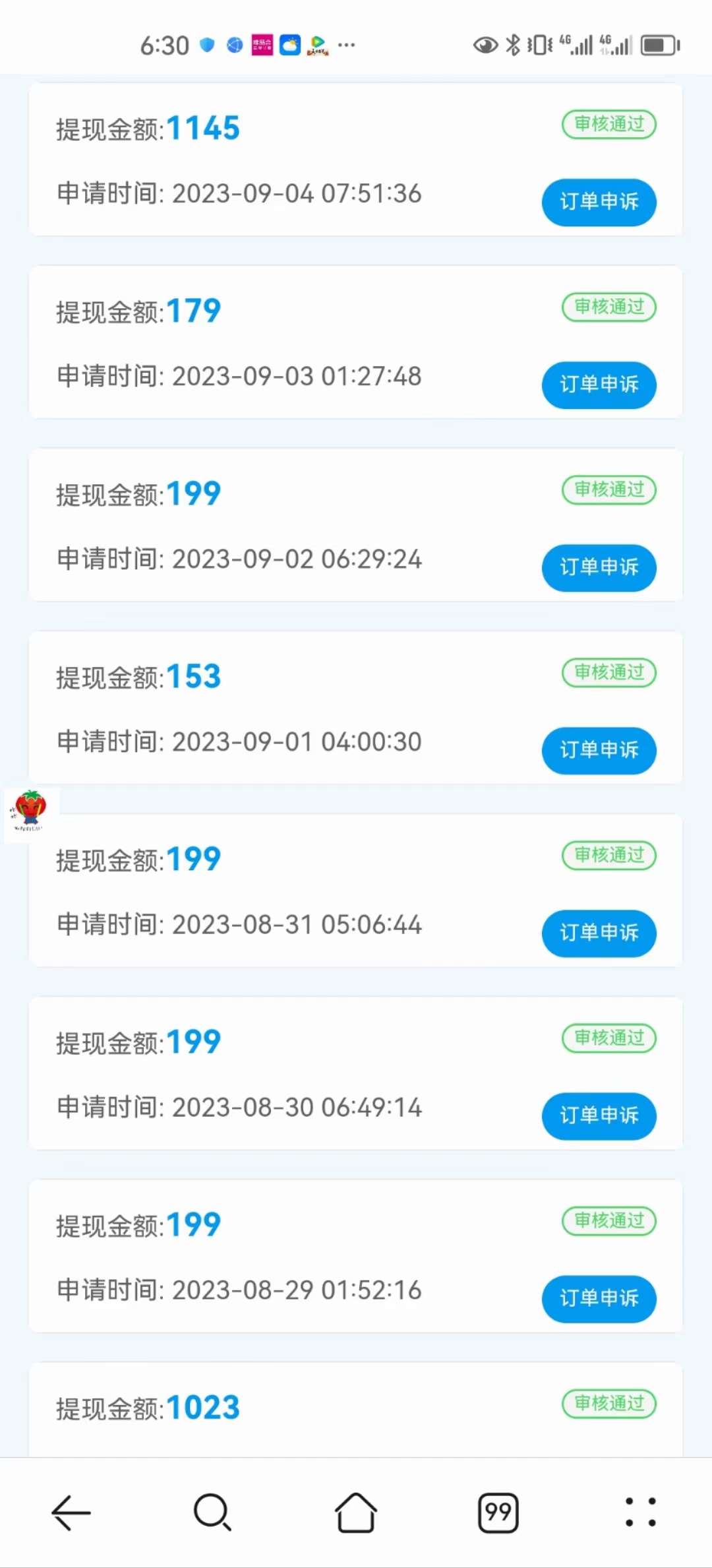712x1568 pixels.
Task: Open 订单申诉 for the 2023-09-02 withdrawal
Action: (x=599, y=567)
